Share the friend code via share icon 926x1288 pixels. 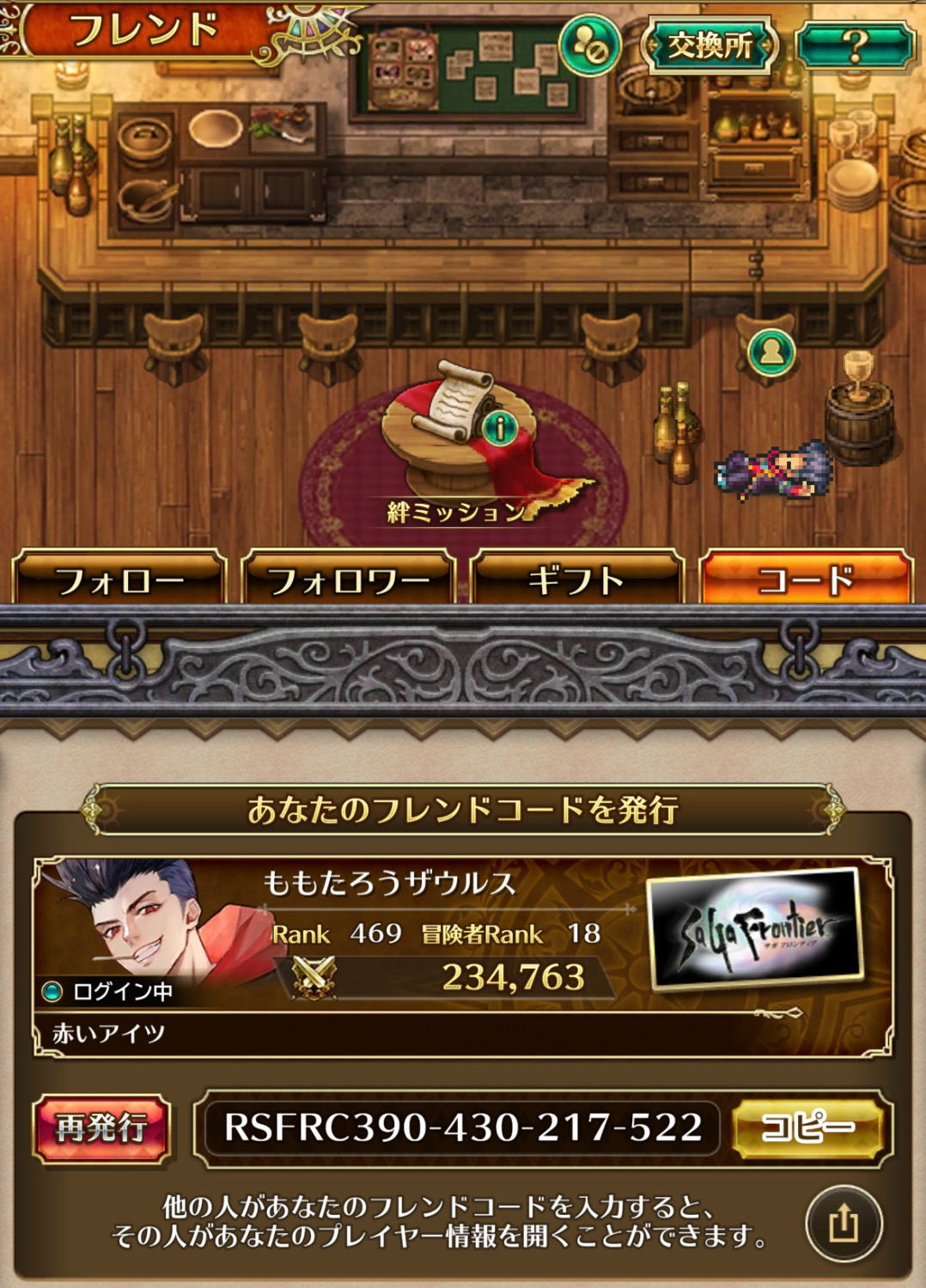click(844, 1223)
